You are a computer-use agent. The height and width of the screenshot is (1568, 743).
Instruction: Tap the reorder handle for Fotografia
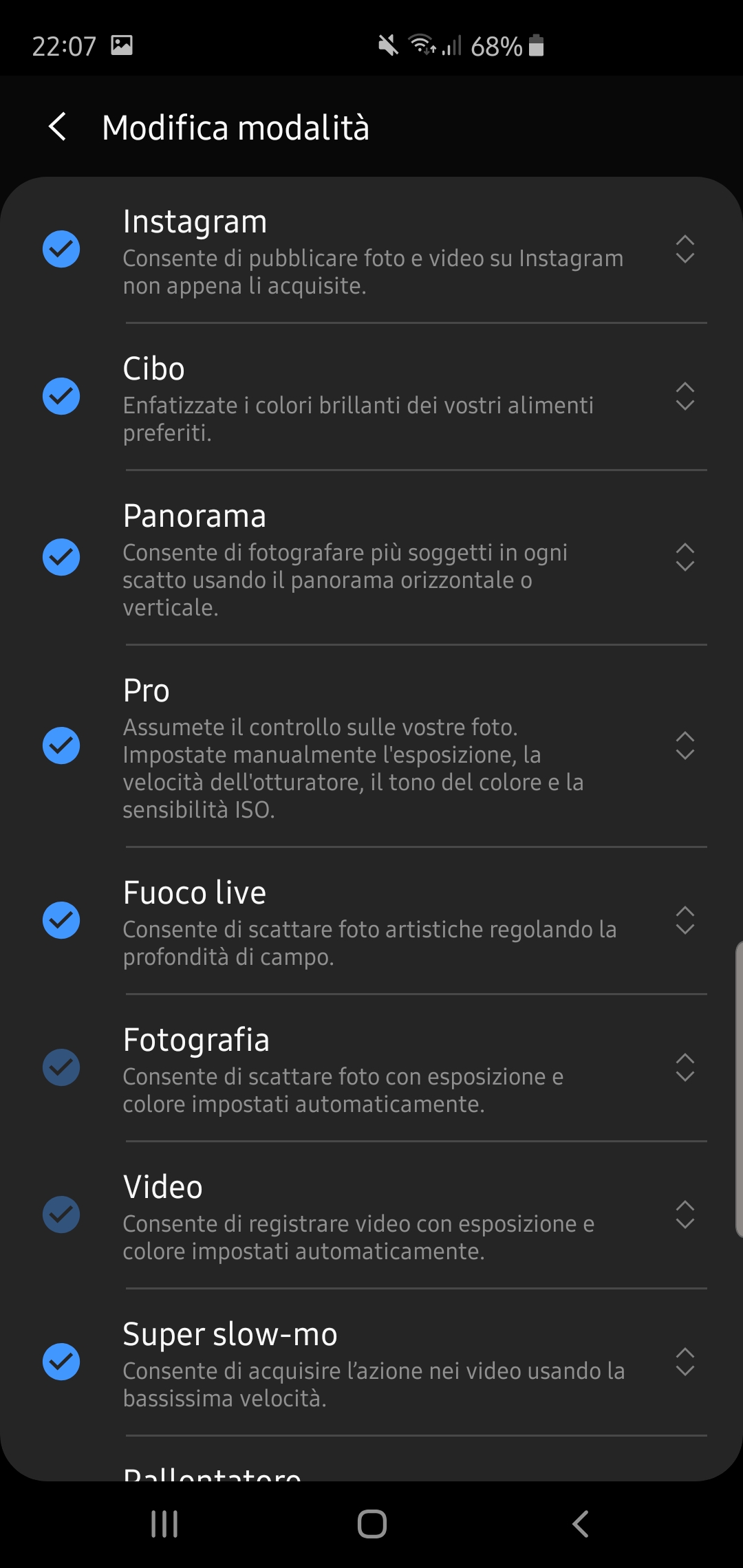pos(685,1067)
